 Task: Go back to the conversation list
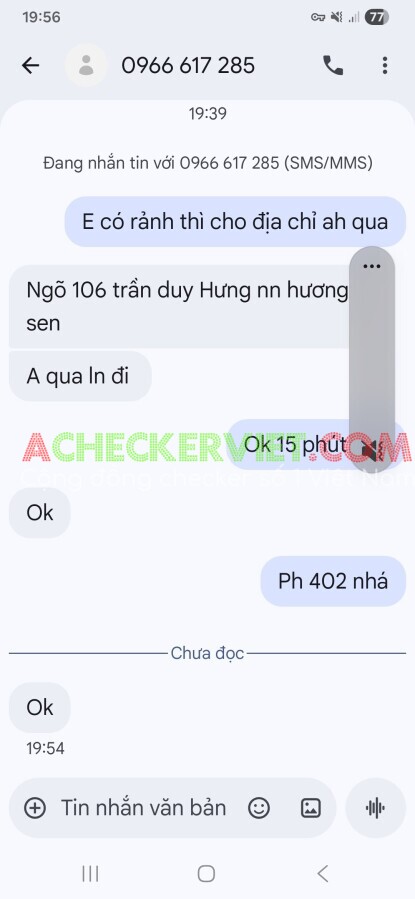click(30, 66)
